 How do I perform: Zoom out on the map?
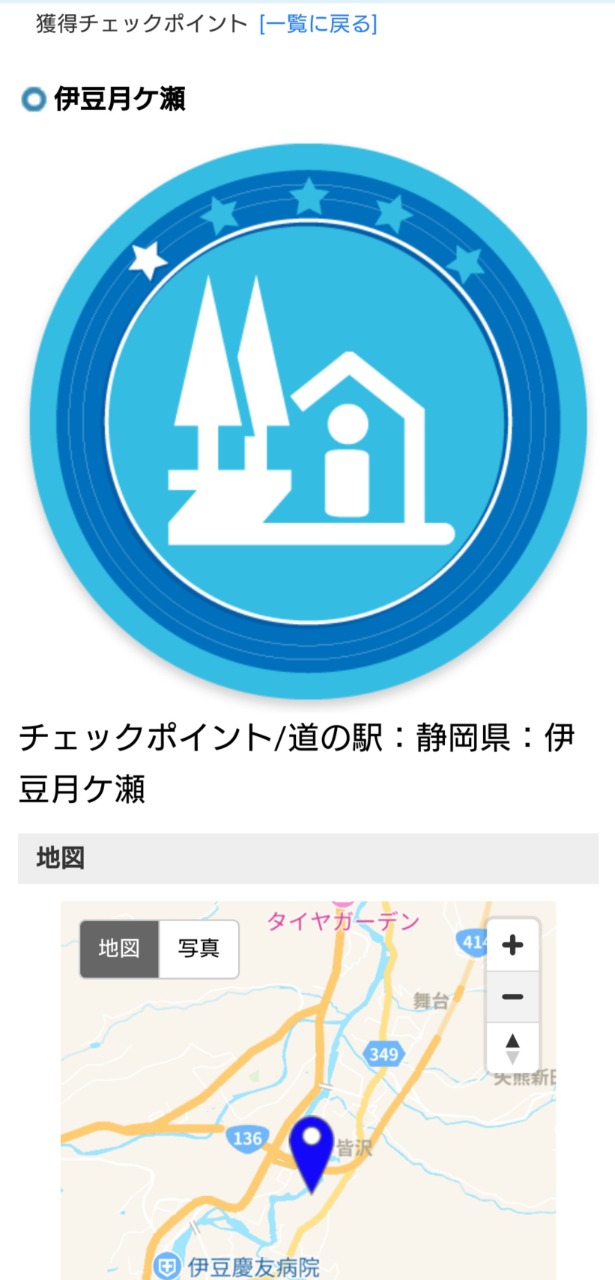tap(513, 997)
